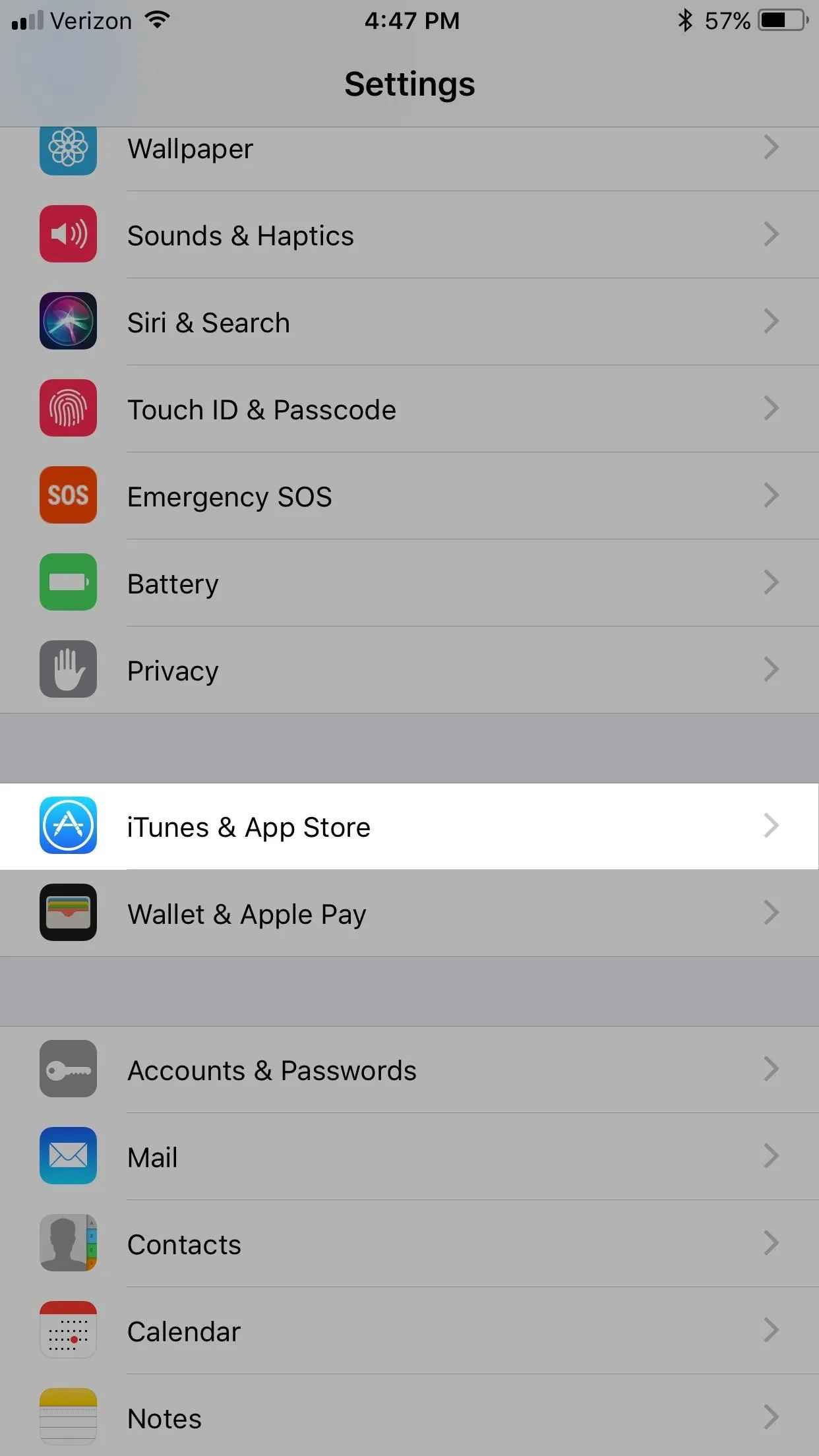Screen dimensions: 819x1456
Task: Open Privacy settings
Action: (409, 670)
